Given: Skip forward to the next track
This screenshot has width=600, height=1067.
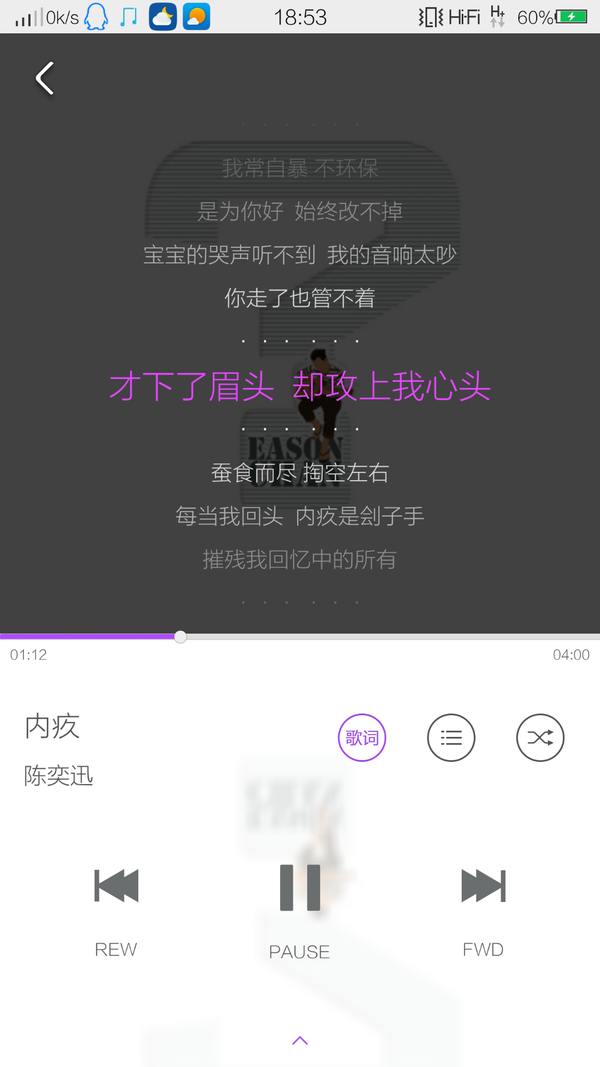Looking at the screenshot, I should [483, 886].
